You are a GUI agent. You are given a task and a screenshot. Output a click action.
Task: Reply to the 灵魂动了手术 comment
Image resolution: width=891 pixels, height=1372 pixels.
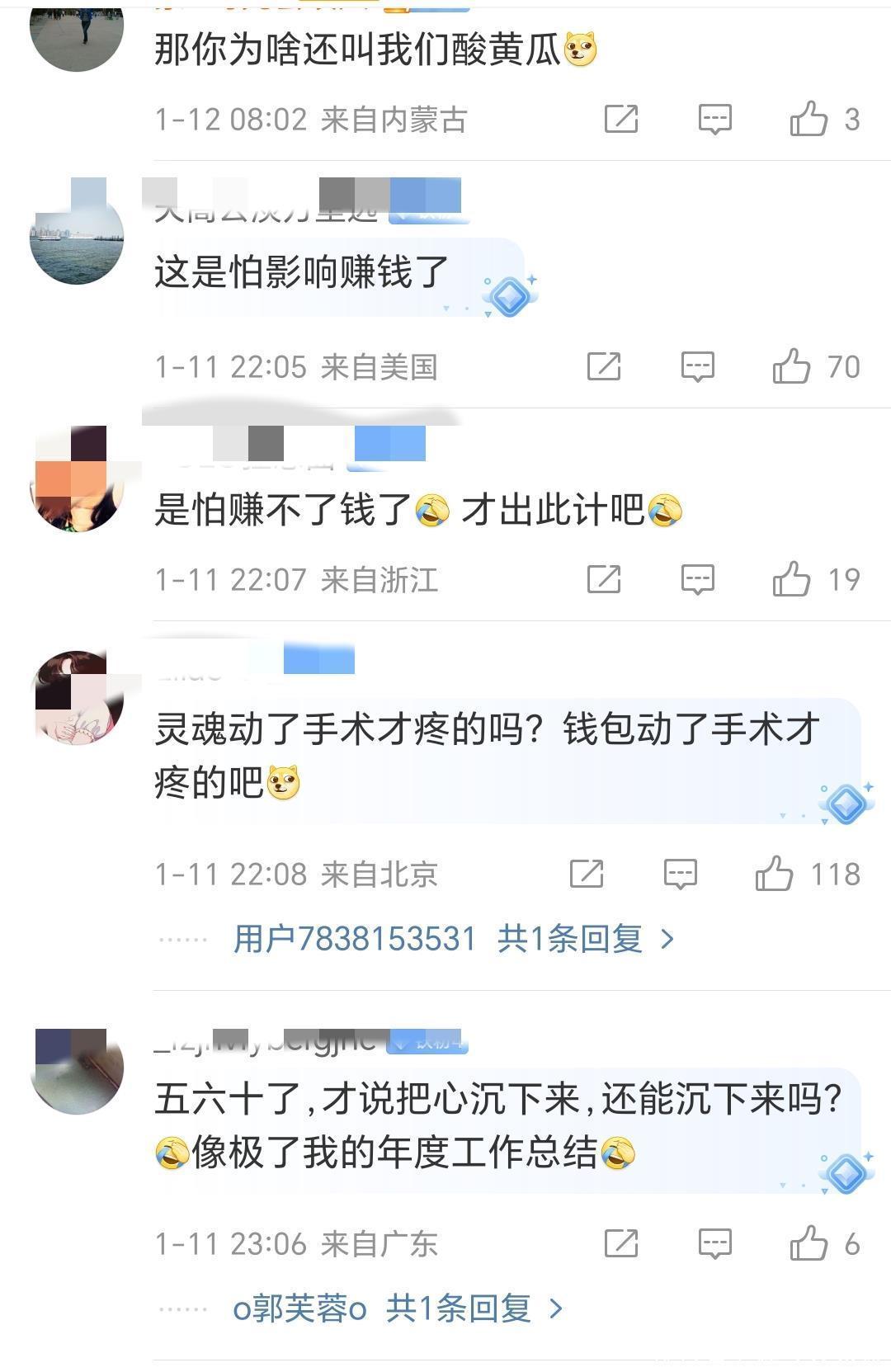(x=680, y=874)
